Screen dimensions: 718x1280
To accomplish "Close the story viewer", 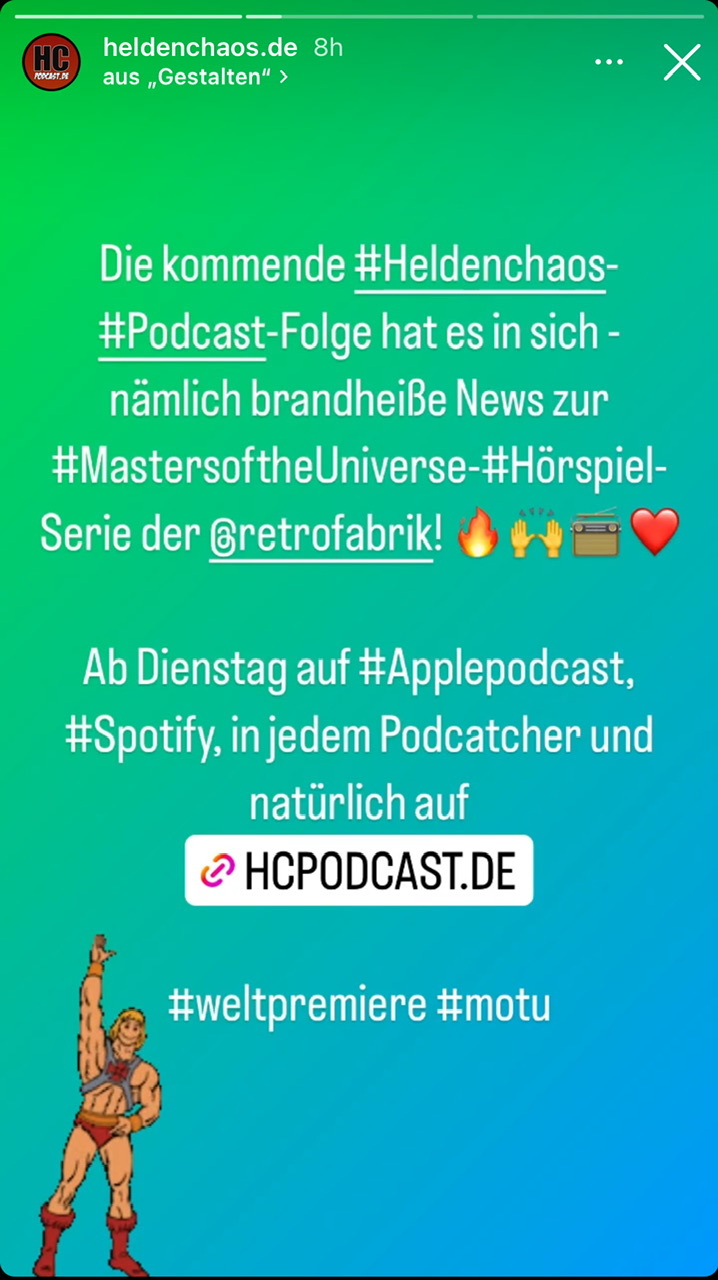I will 682,62.
